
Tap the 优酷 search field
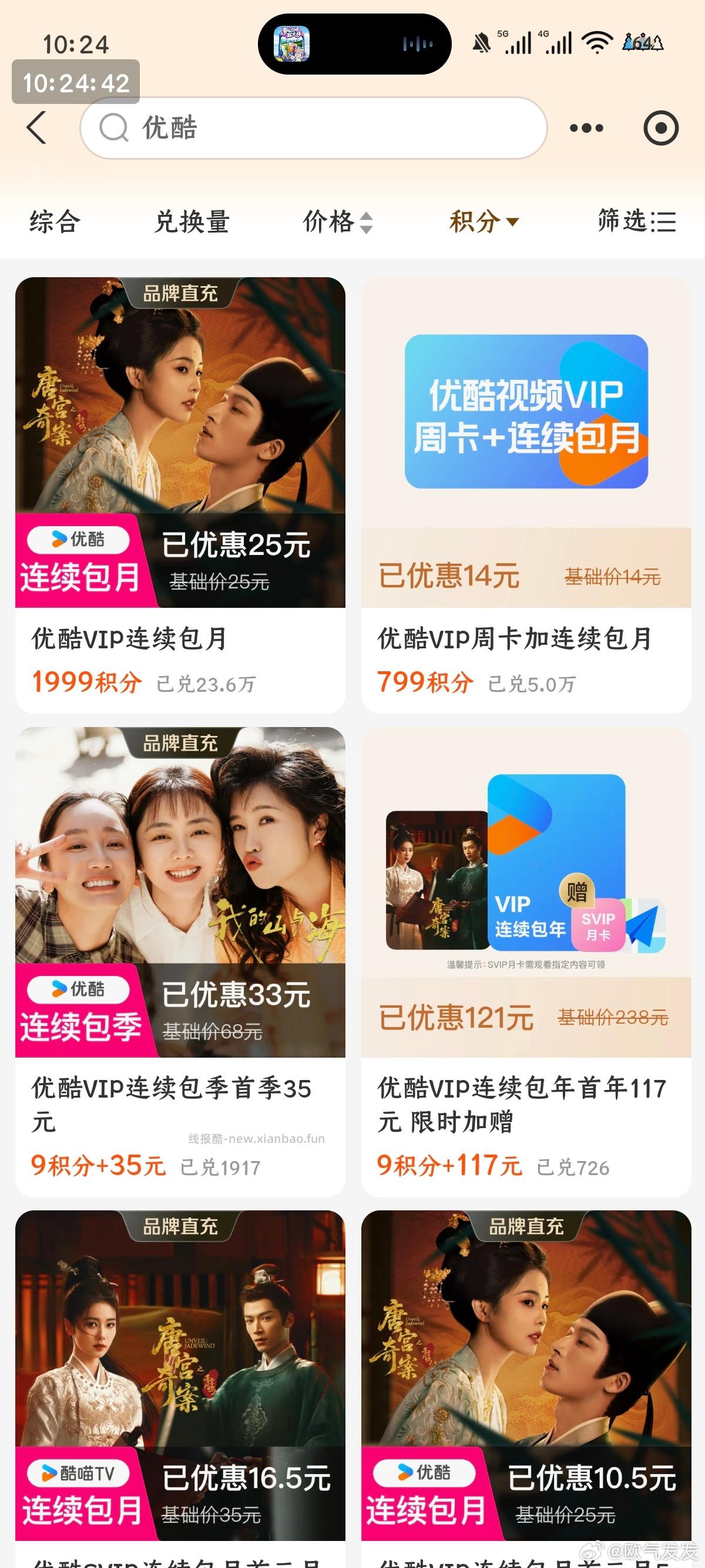(x=313, y=128)
